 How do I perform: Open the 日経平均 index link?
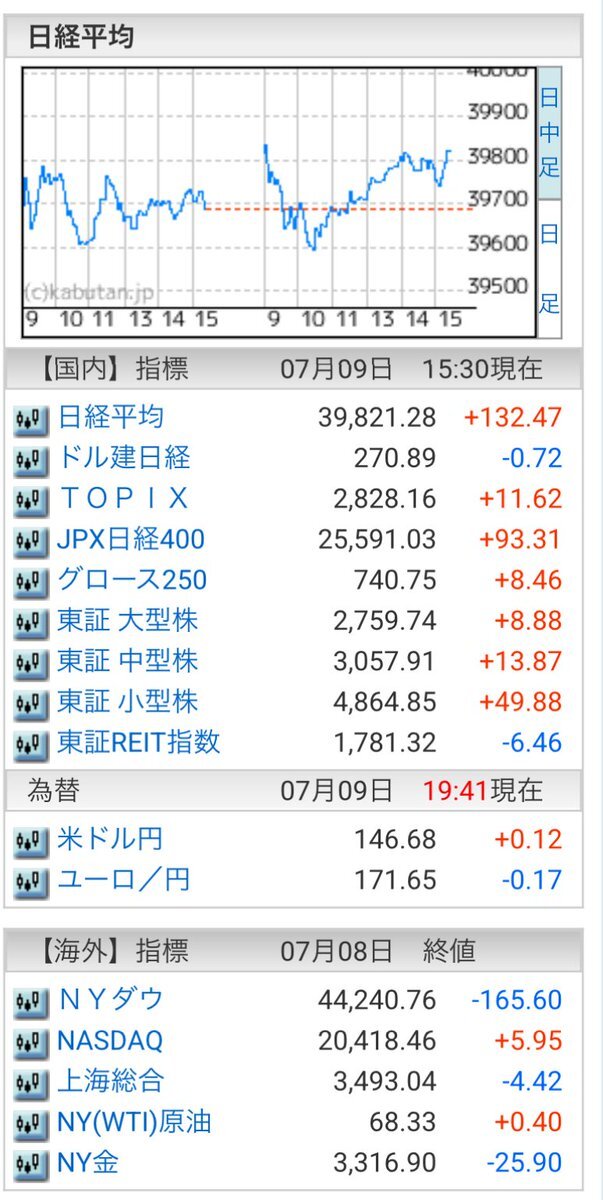tap(110, 417)
